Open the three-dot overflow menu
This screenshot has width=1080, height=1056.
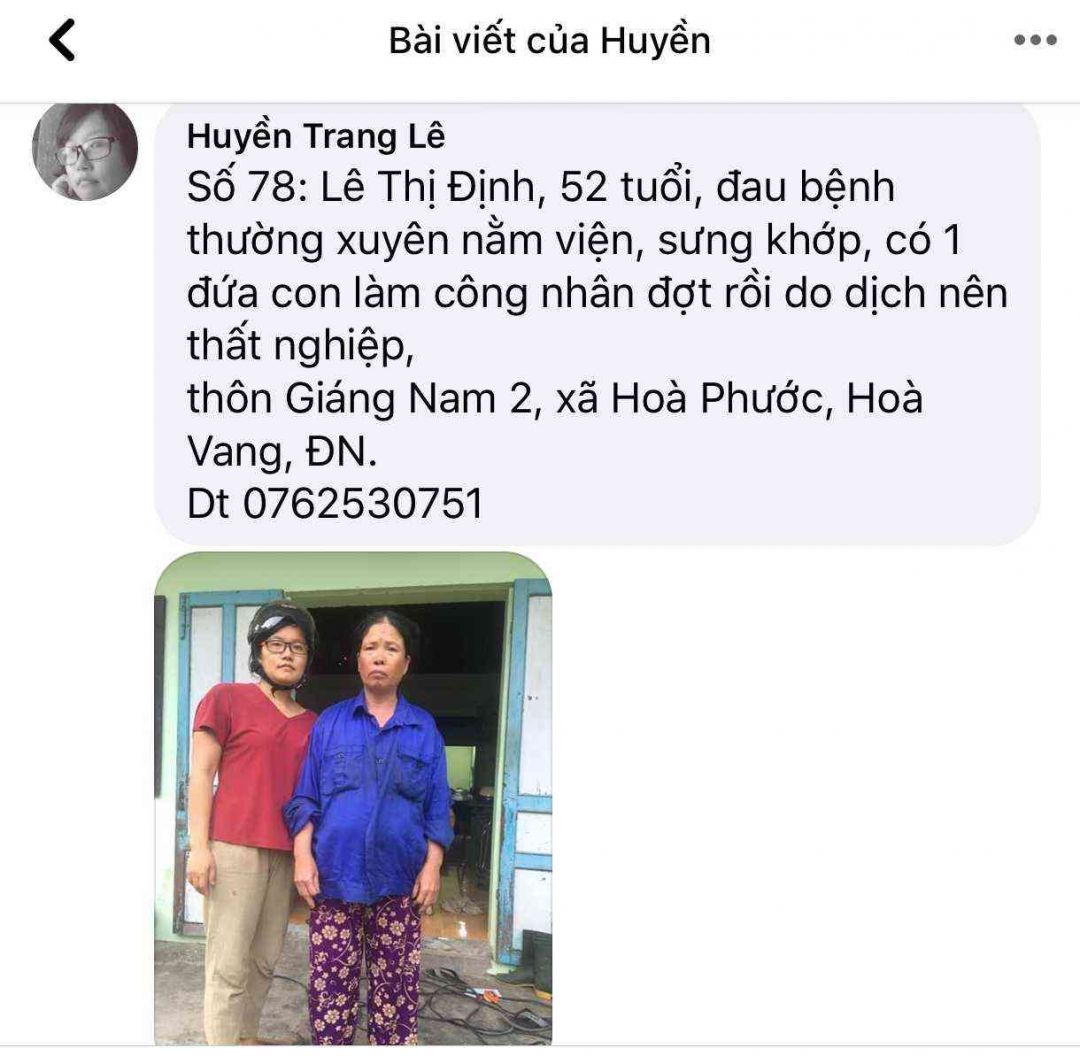(1034, 41)
